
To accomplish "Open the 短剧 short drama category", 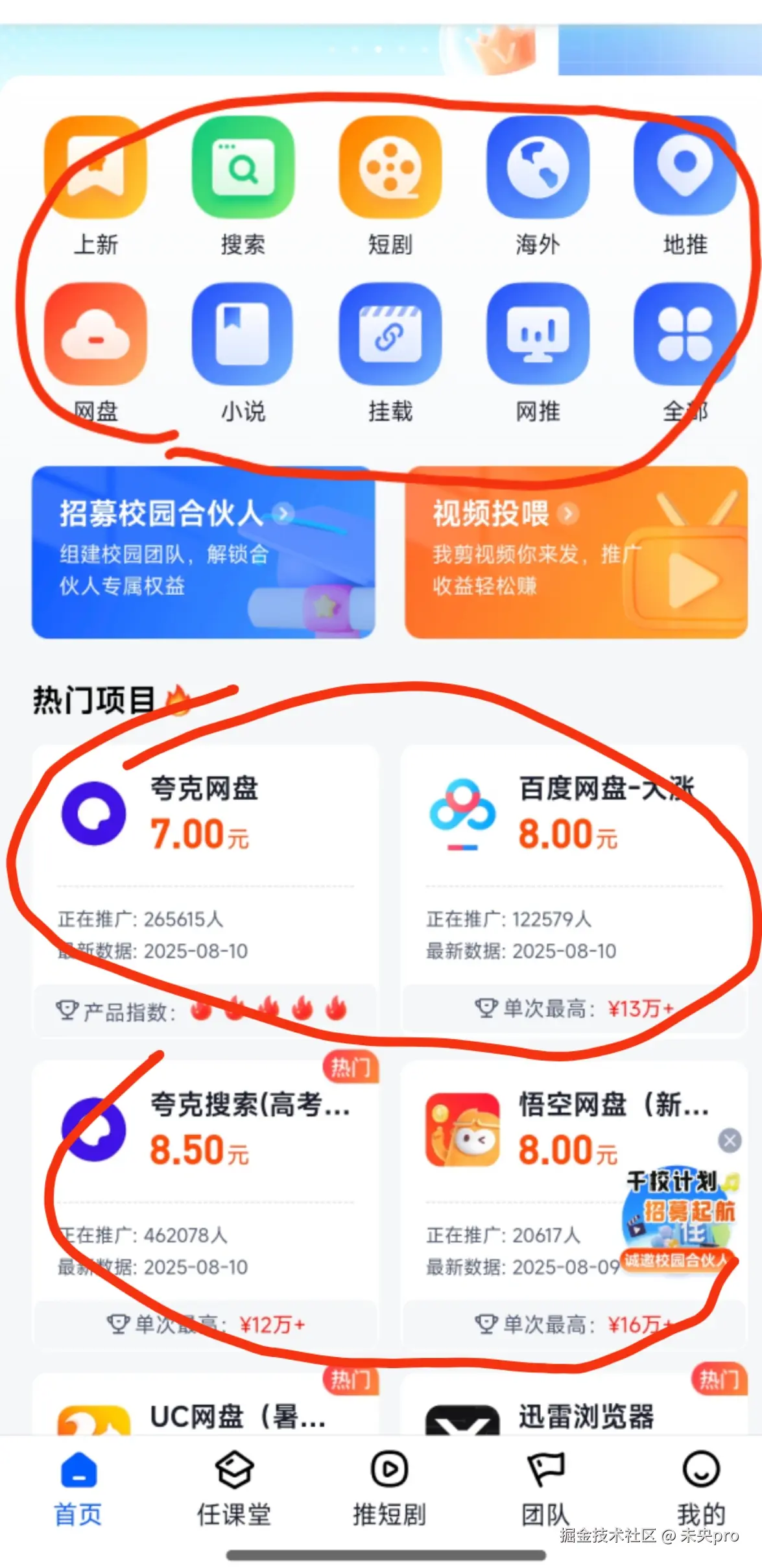I will point(390,167).
